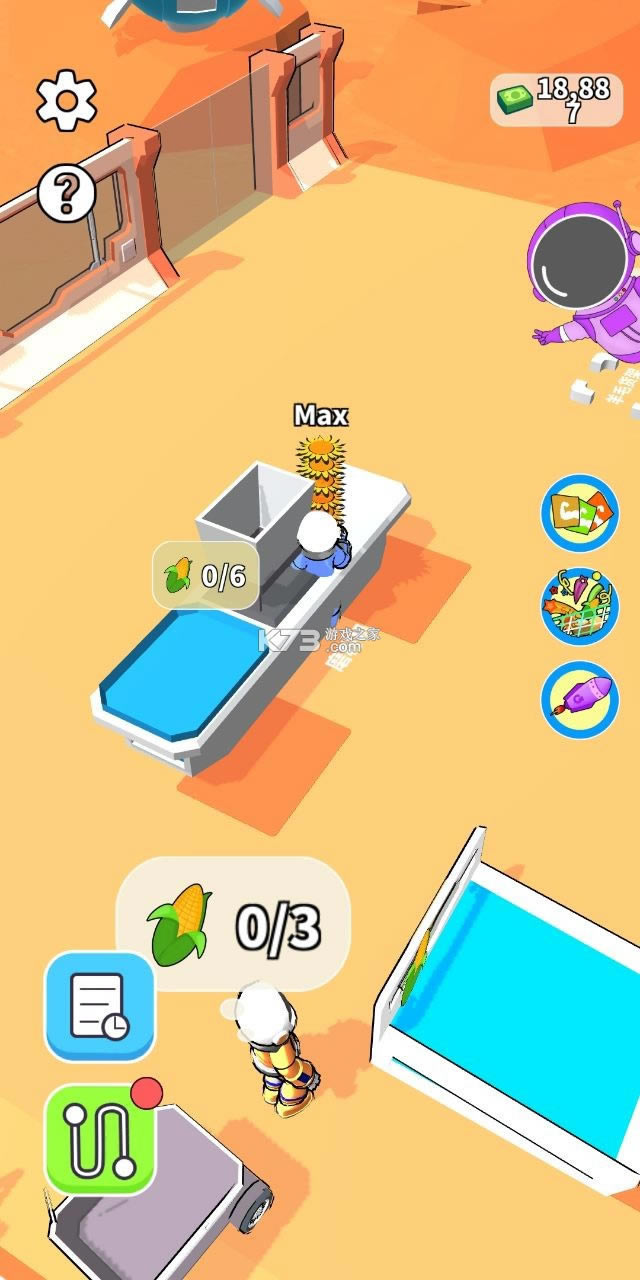The height and width of the screenshot is (1280, 640).
Task: Open the picture cards button
Action: (x=580, y=513)
